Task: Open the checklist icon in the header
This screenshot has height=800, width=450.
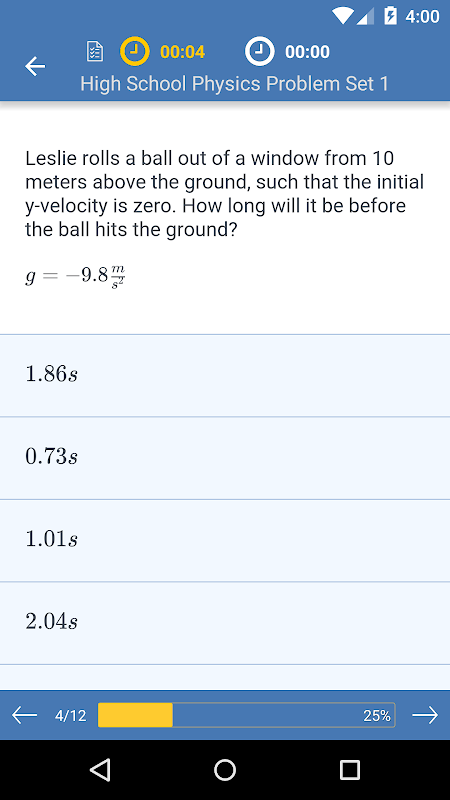Action: 95,52
